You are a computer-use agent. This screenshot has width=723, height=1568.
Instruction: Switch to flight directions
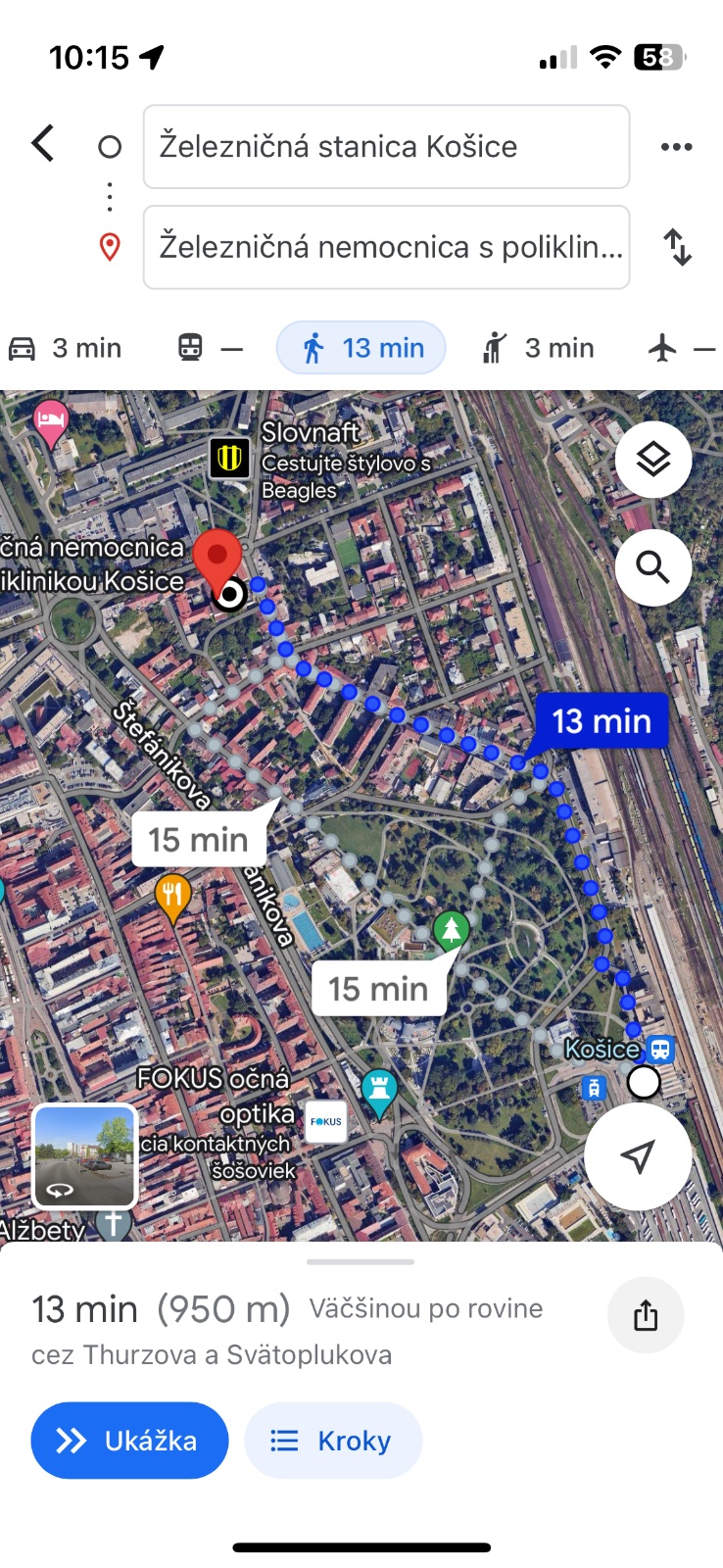coord(681,348)
